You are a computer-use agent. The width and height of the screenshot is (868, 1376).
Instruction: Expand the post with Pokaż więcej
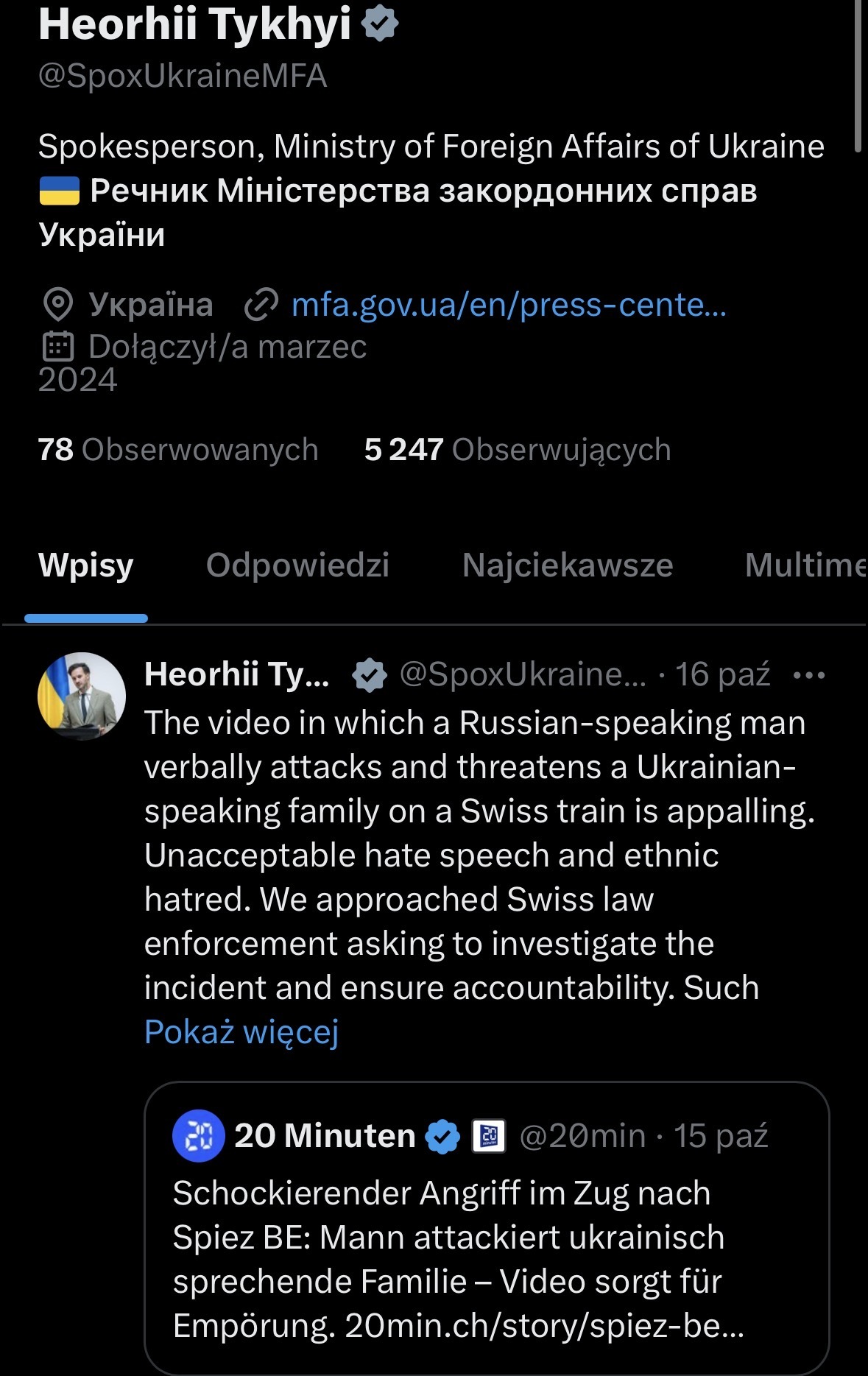(241, 1031)
